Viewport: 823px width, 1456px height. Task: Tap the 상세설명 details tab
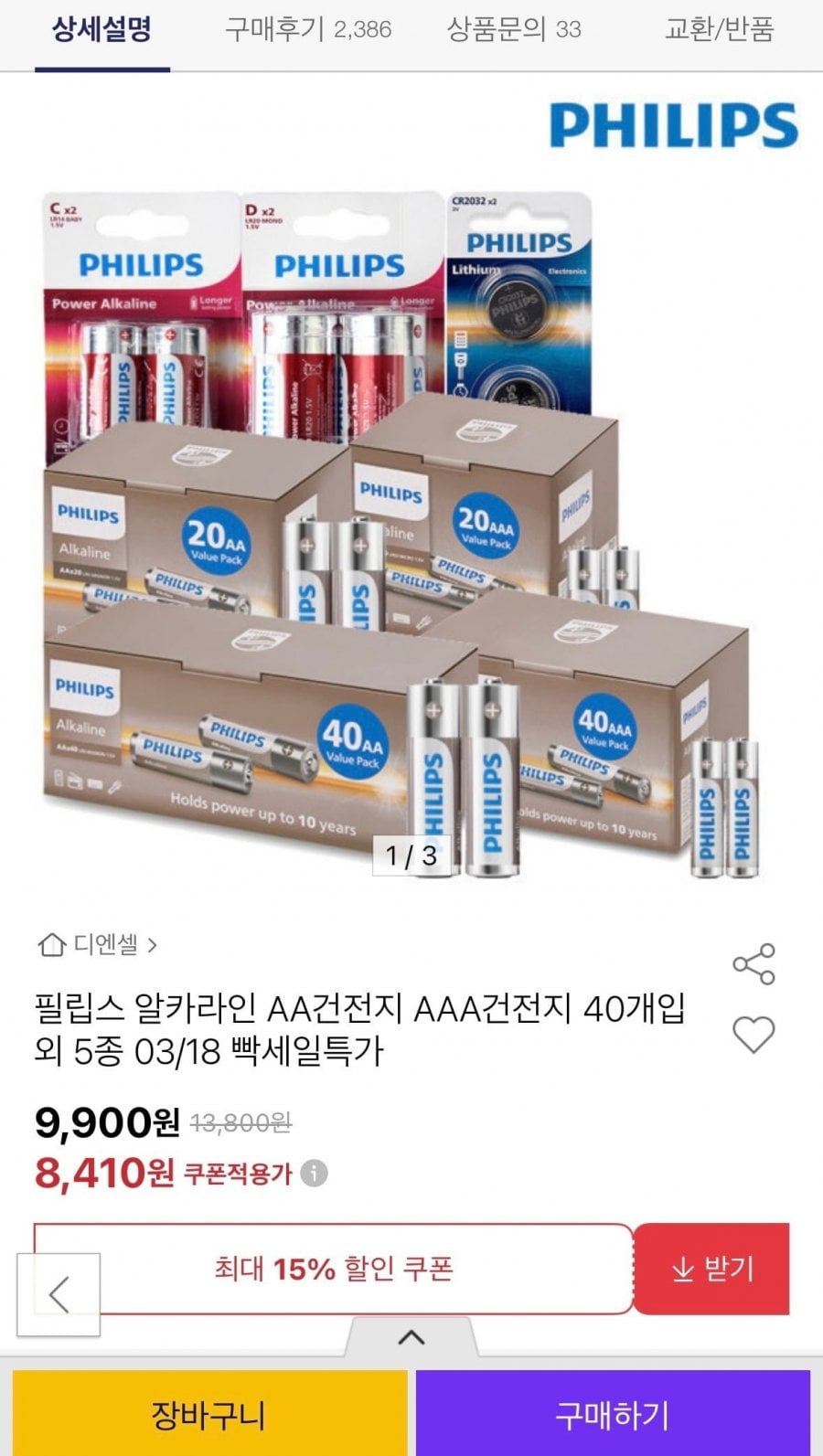(102, 30)
